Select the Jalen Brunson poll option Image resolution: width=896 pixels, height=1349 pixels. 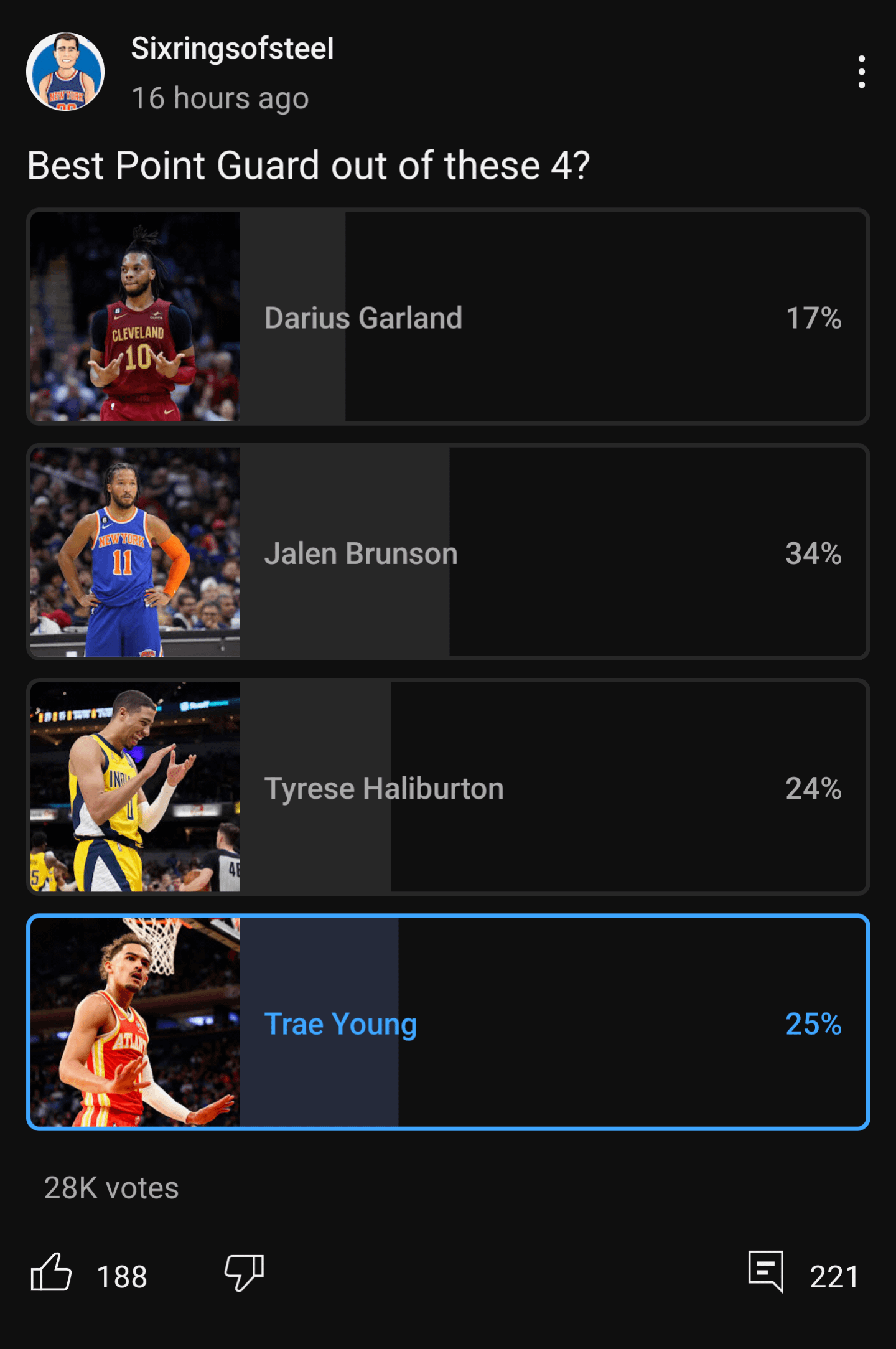[x=448, y=552]
